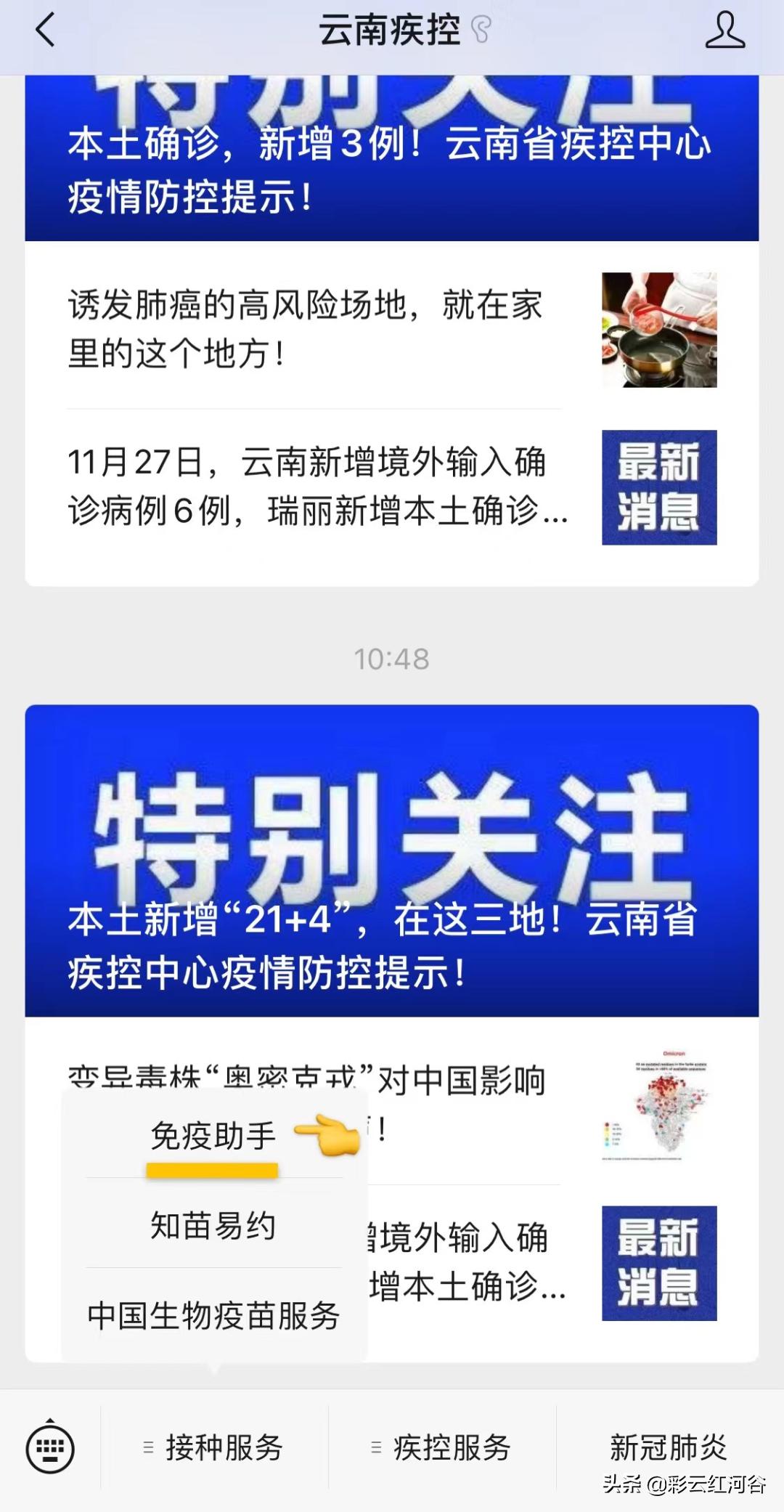
Task: Open the first 最新消息 blue badge image
Action: point(659,487)
